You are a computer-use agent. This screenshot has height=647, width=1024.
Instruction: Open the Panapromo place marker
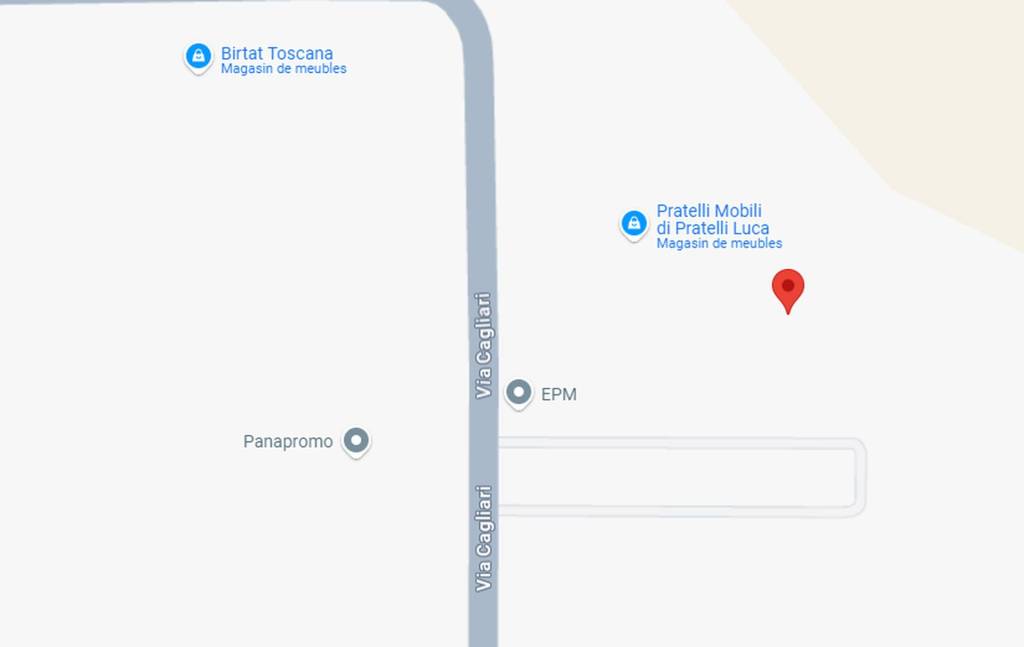356,440
